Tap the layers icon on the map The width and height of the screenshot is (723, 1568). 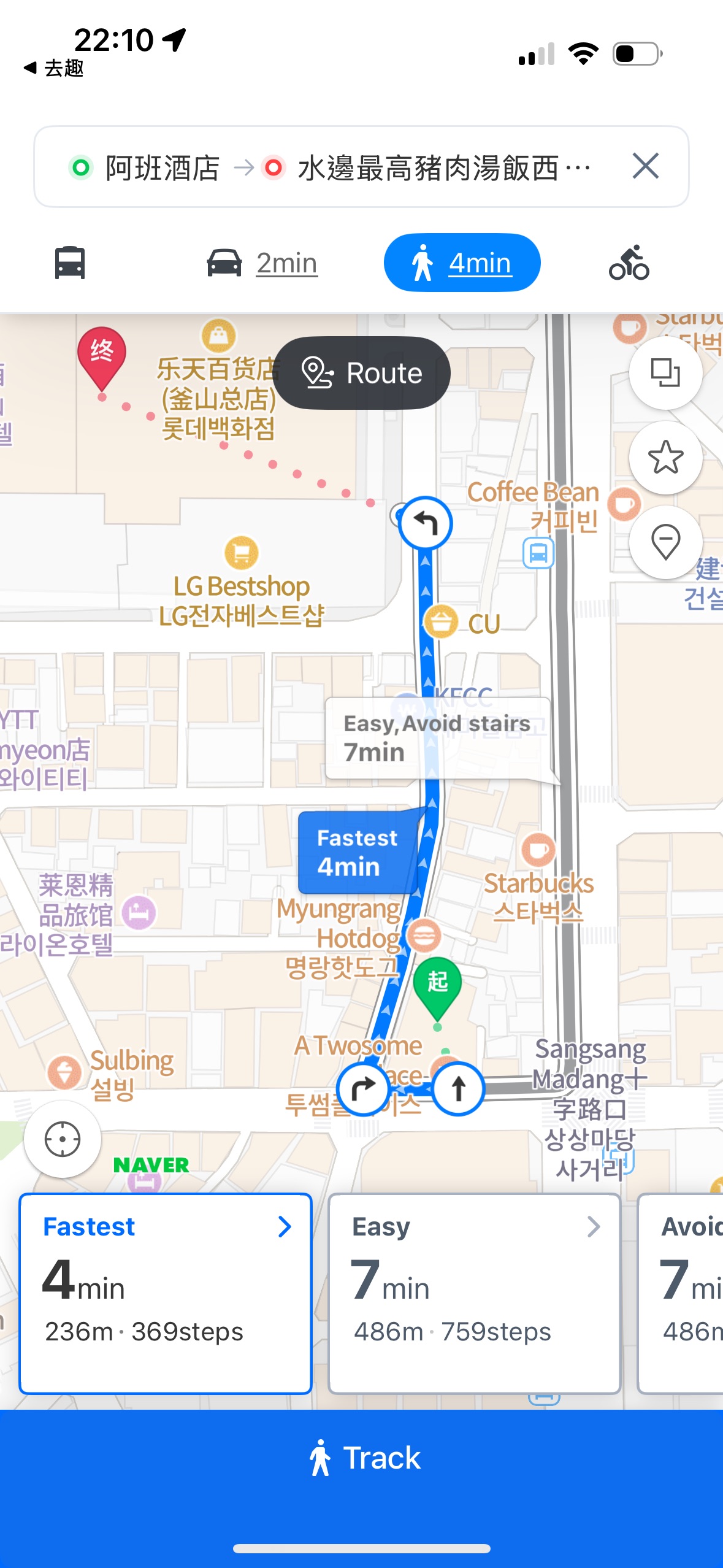point(665,372)
